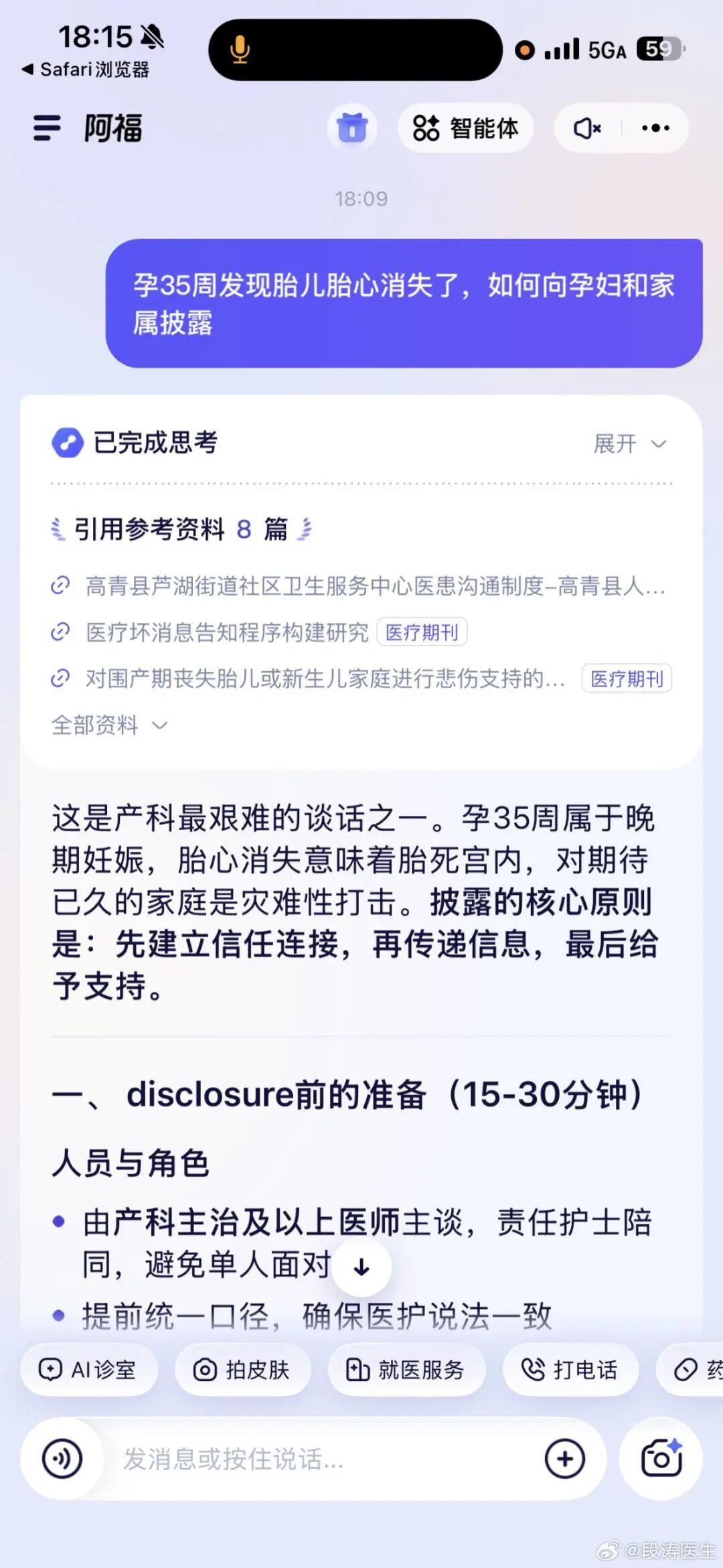Select the AI诊室 chip
Screen dimensions: 723x1568
coord(89,1370)
